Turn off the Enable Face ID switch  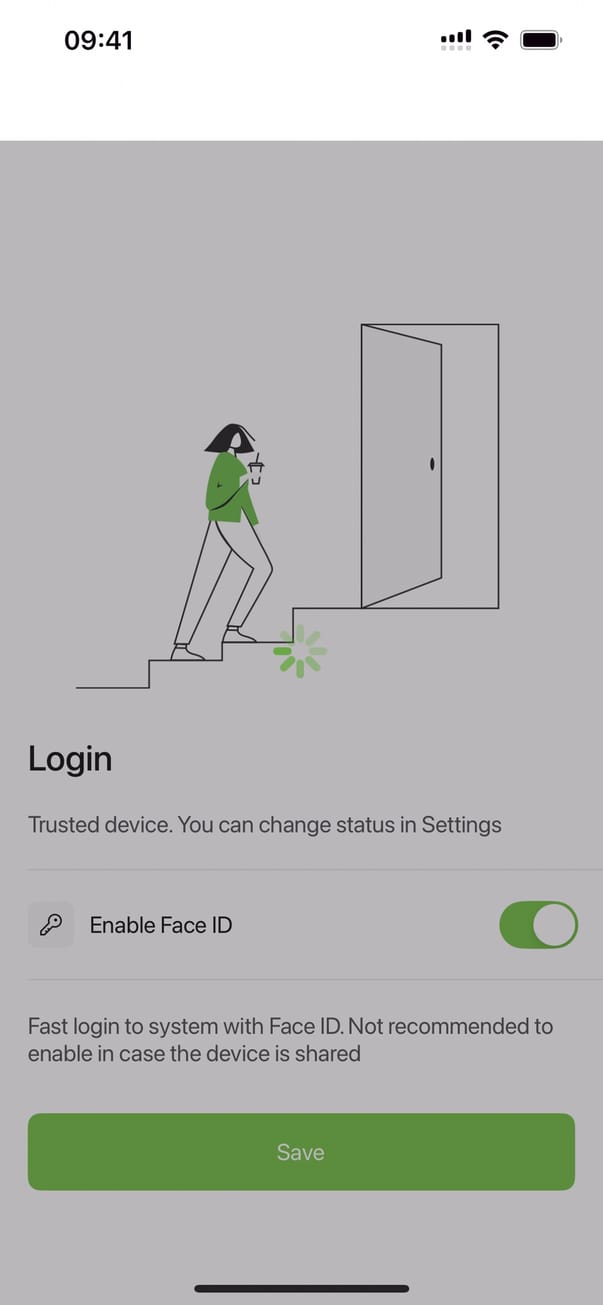tap(538, 925)
